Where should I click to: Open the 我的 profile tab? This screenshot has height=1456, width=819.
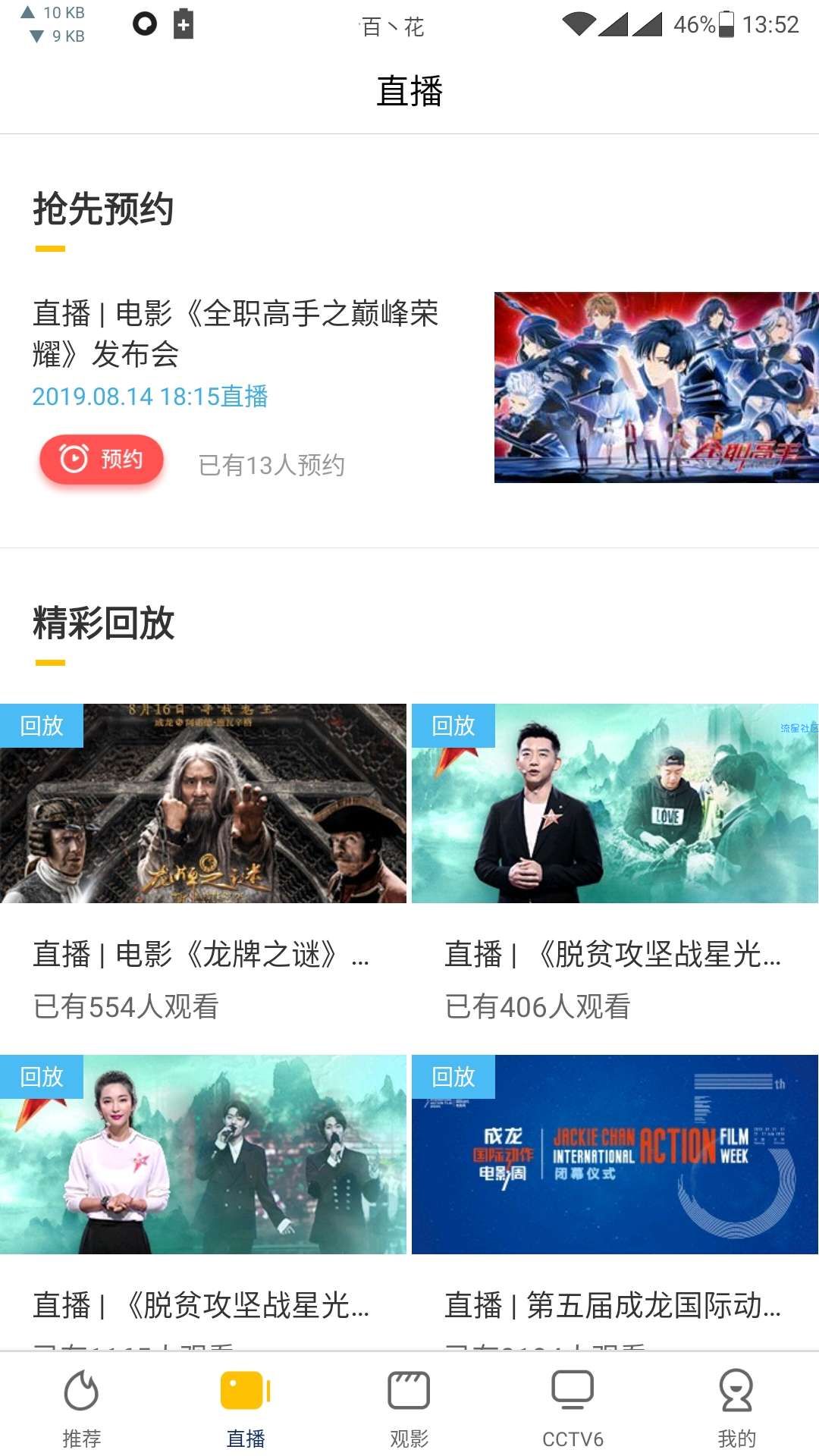point(736,1407)
